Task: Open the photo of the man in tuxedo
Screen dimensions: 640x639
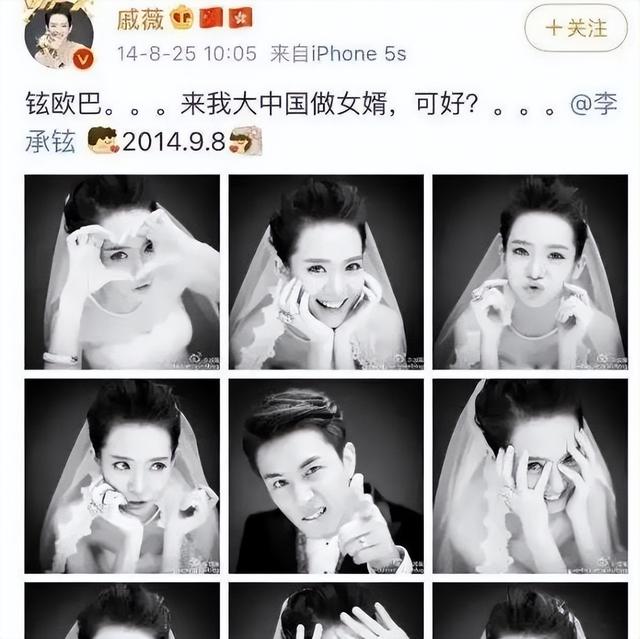Action: pos(326,476)
